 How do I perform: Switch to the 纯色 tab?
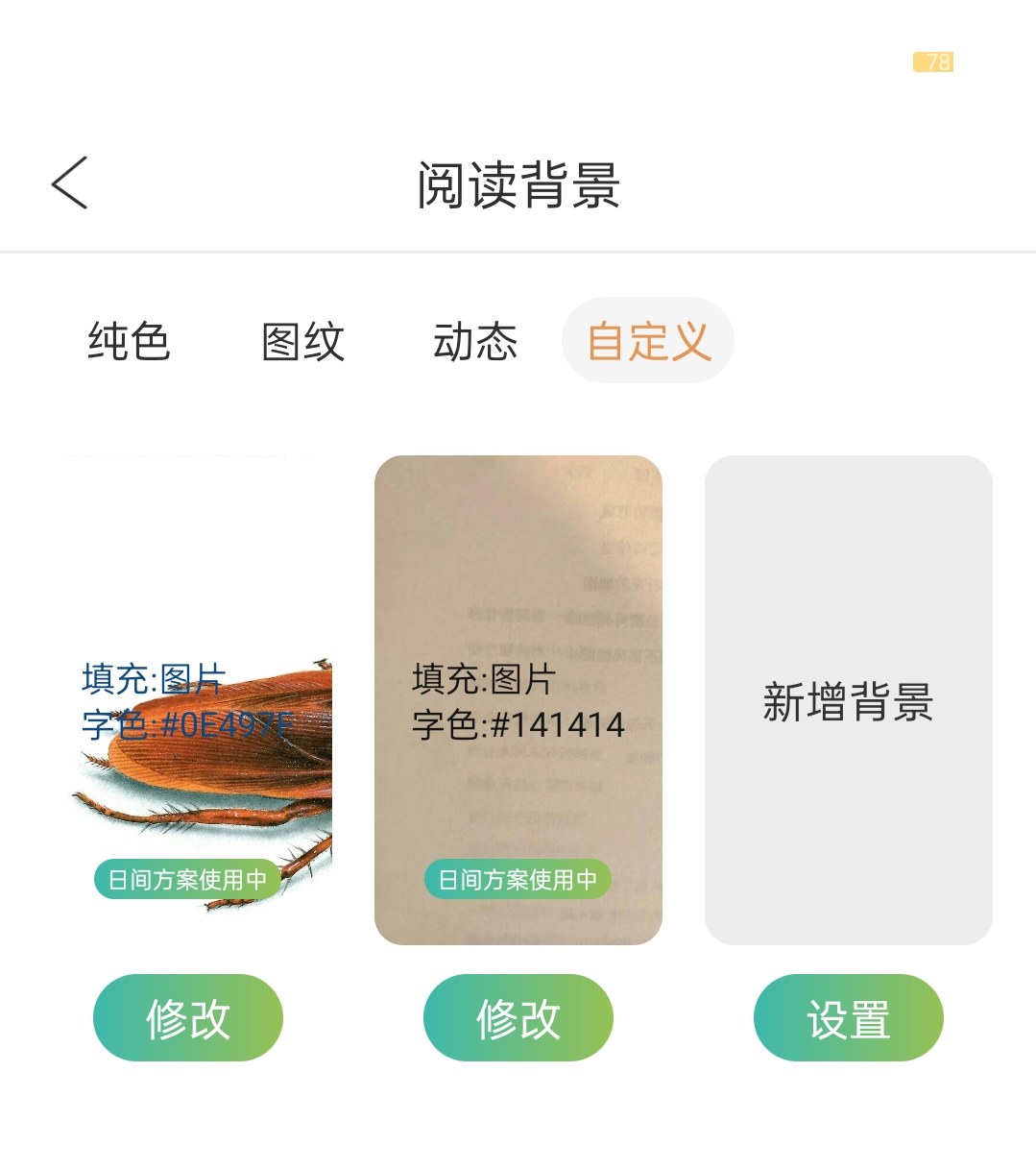[x=129, y=341]
